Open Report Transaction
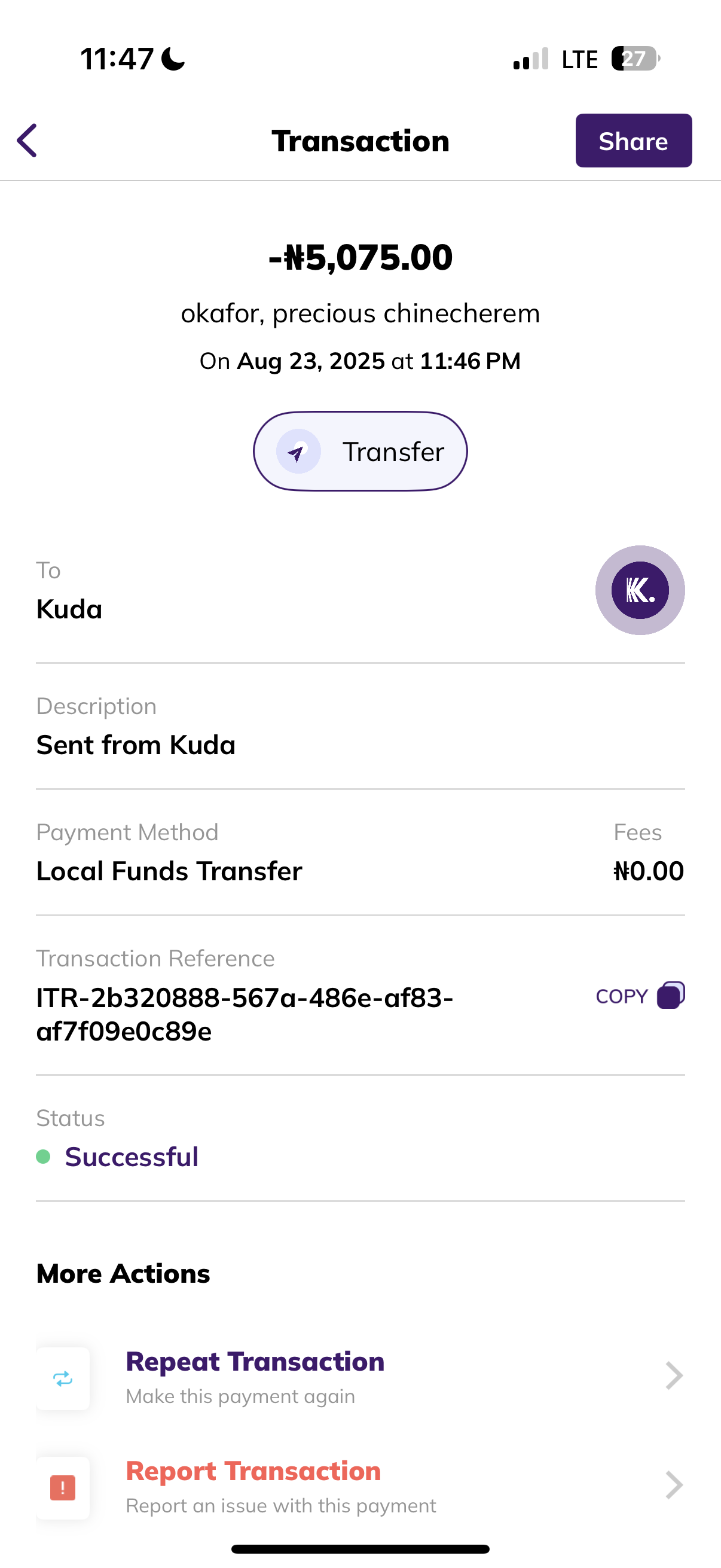This screenshot has height=1568, width=721. coord(359,1487)
